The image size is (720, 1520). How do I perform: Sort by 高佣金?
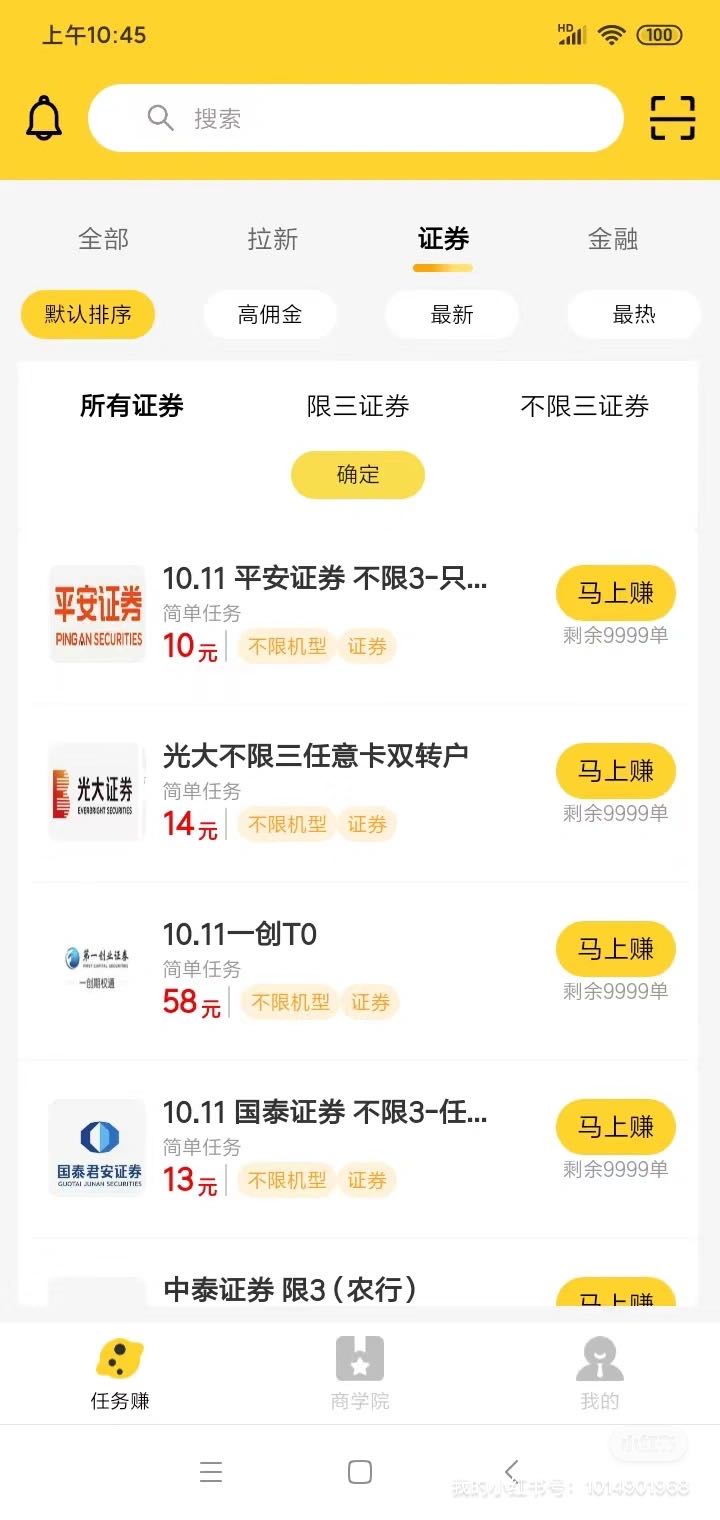point(270,315)
